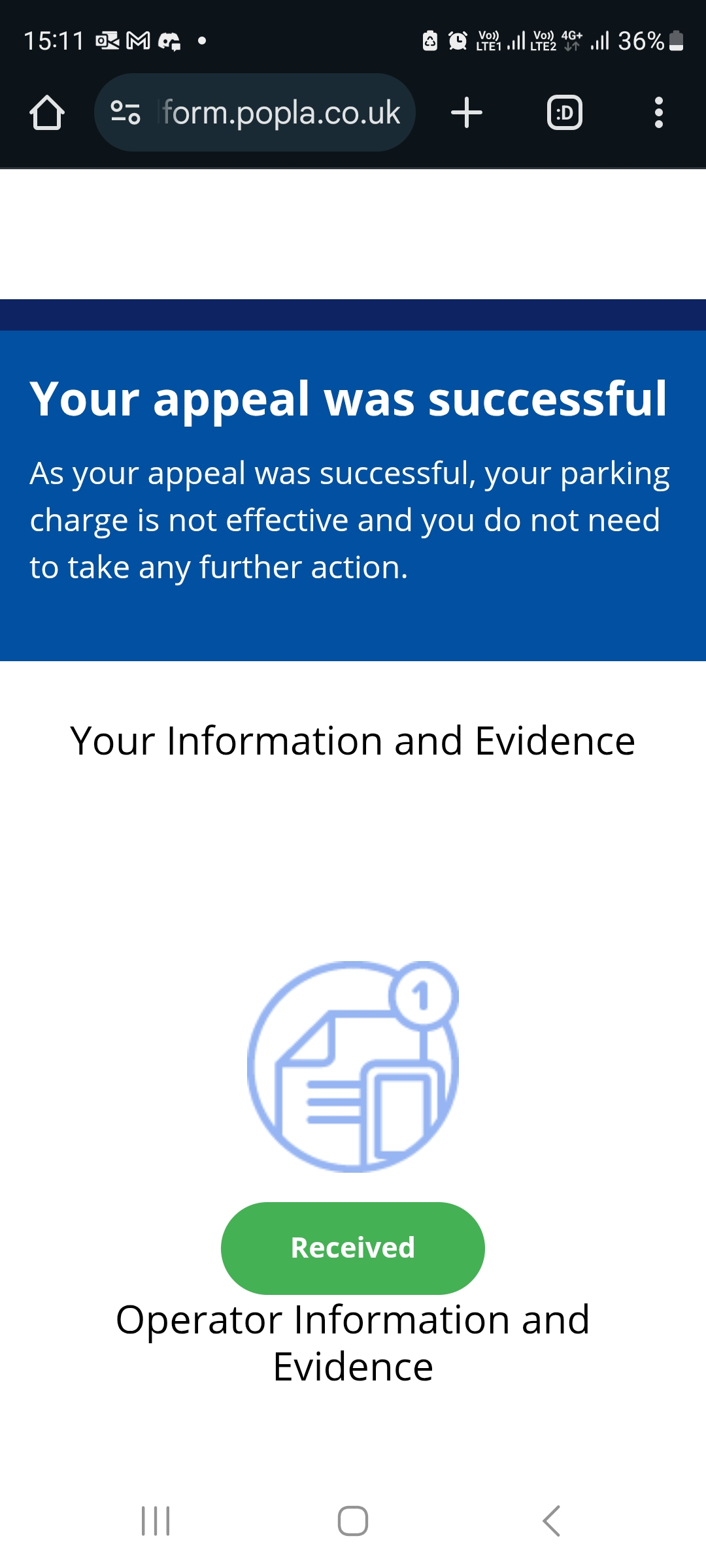The height and width of the screenshot is (1568, 706).
Task: View site settings icon in address bar
Action: [x=126, y=113]
